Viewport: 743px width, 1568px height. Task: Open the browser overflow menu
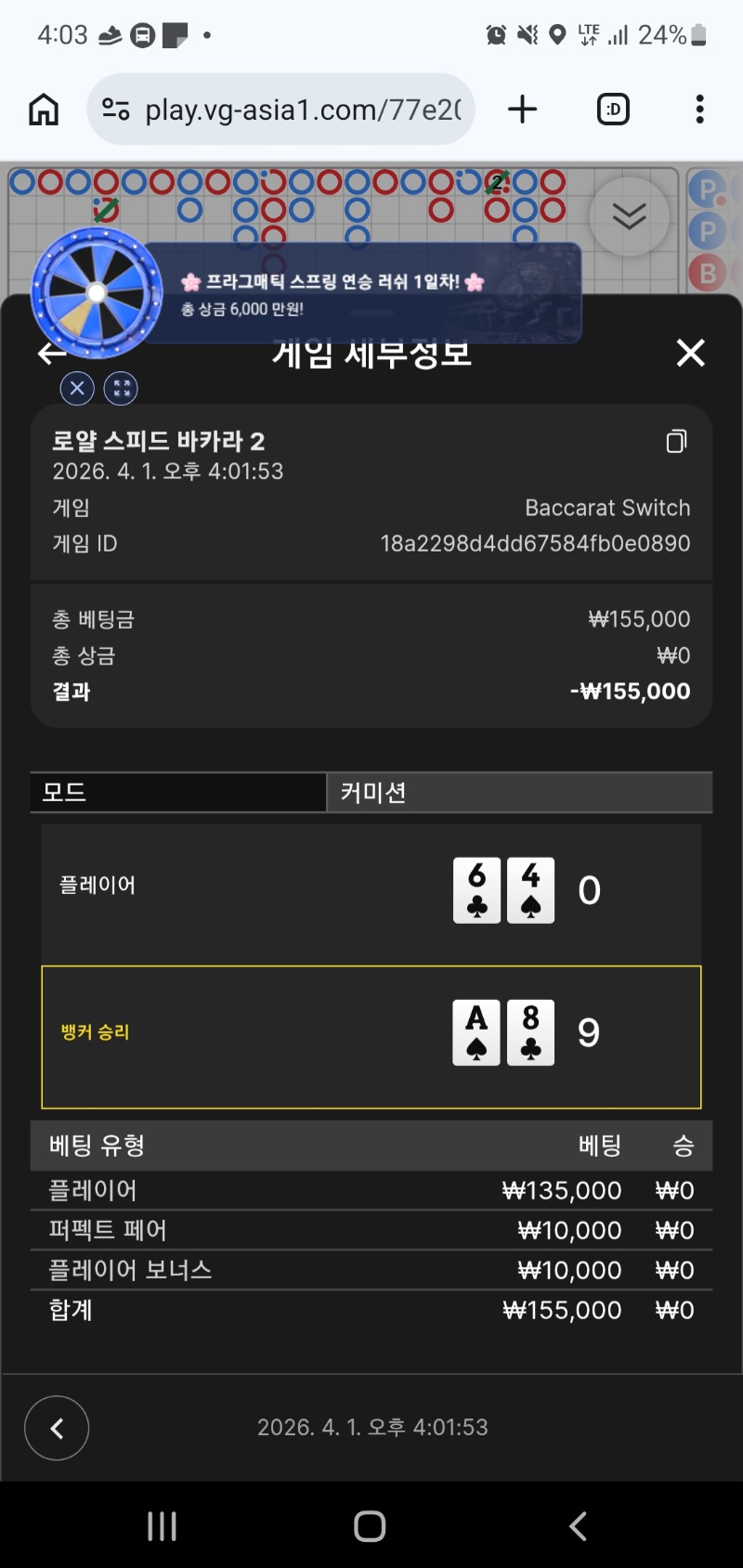pos(699,110)
